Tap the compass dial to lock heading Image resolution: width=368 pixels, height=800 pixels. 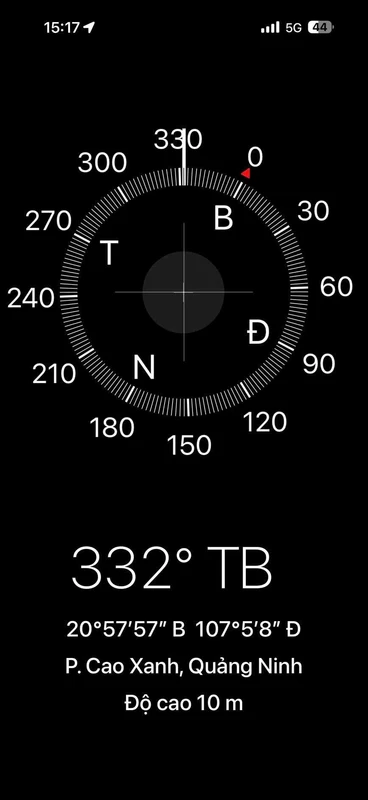(184, 292)
